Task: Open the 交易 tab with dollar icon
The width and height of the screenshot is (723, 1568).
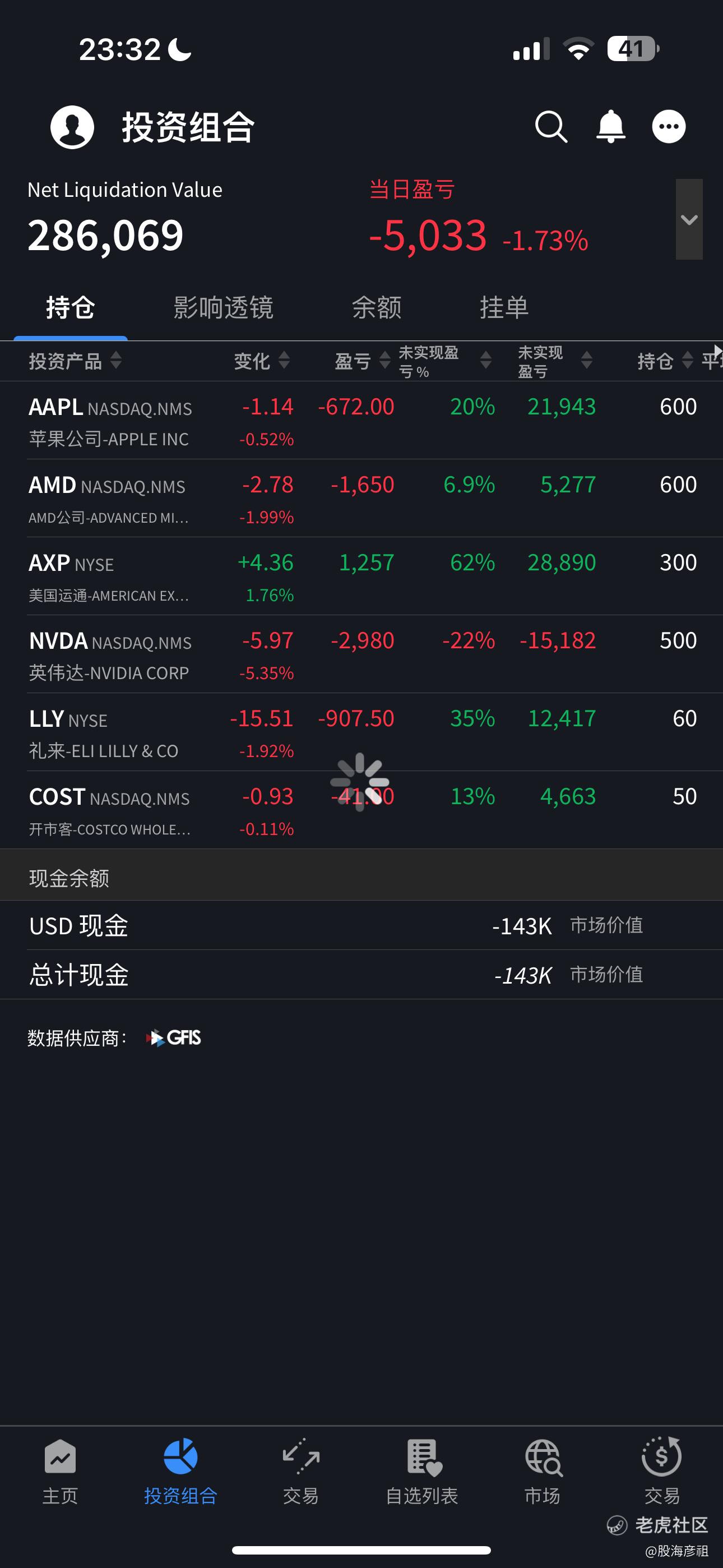Action: [x=662, y=1472]
